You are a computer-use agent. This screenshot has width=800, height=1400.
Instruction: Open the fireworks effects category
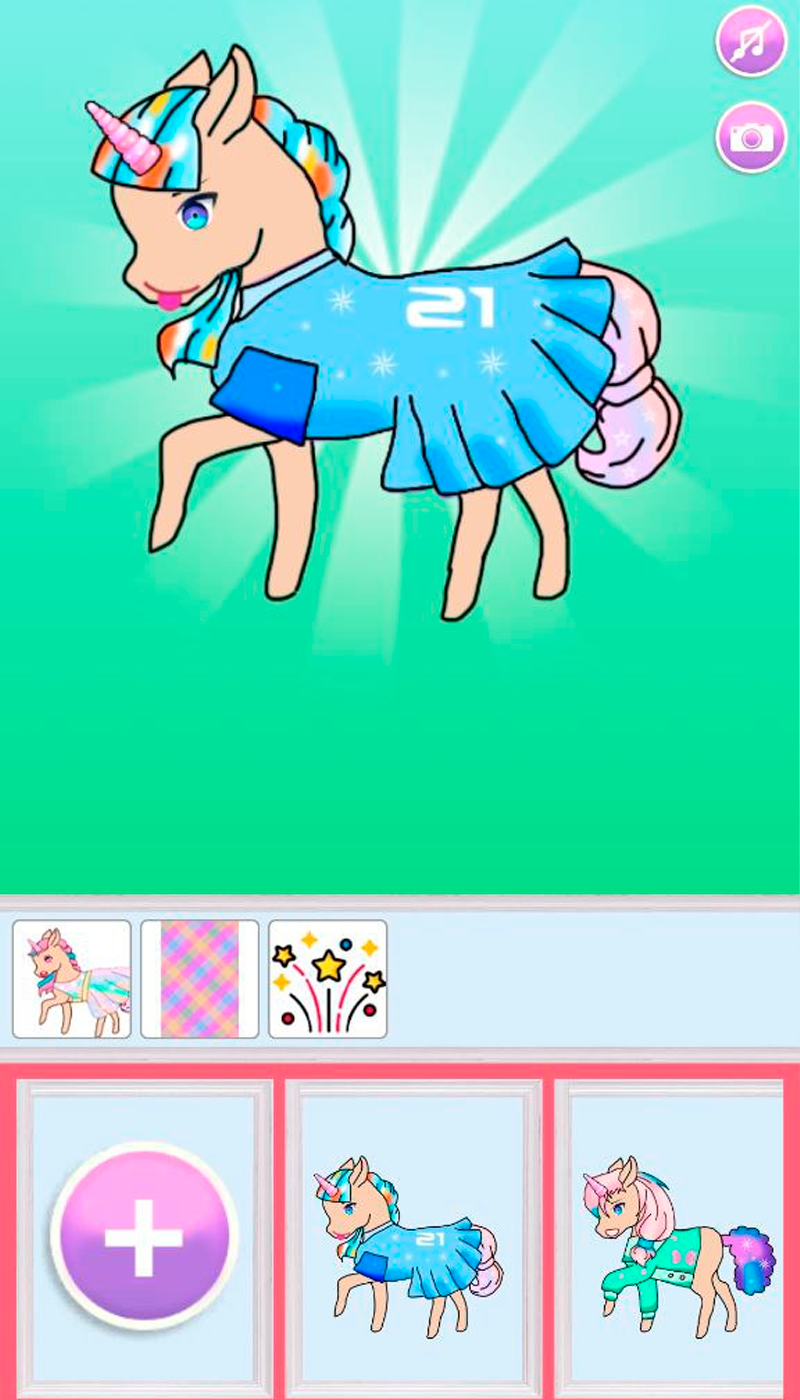pyautogui.click(x=328, y=979)
